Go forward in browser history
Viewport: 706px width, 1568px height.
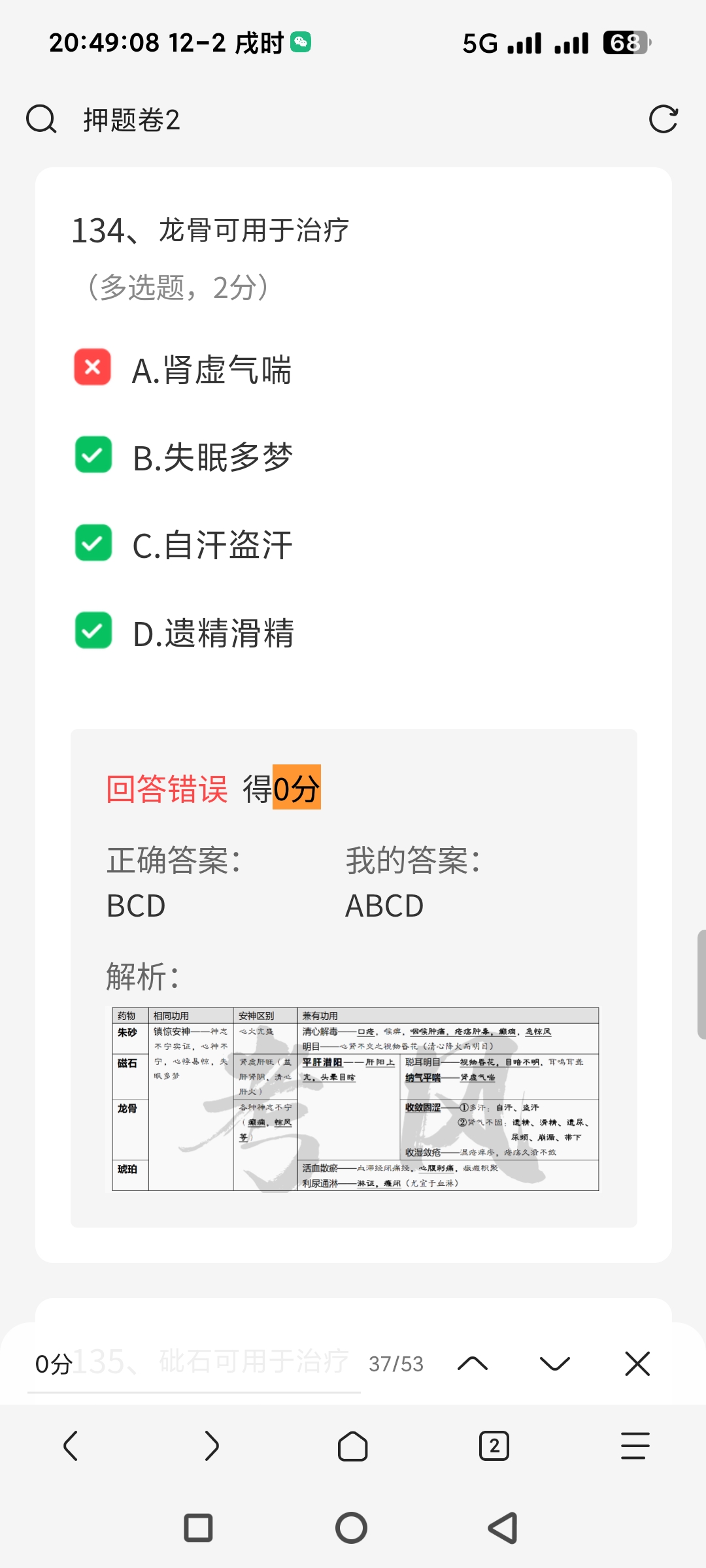(211, 1445)
